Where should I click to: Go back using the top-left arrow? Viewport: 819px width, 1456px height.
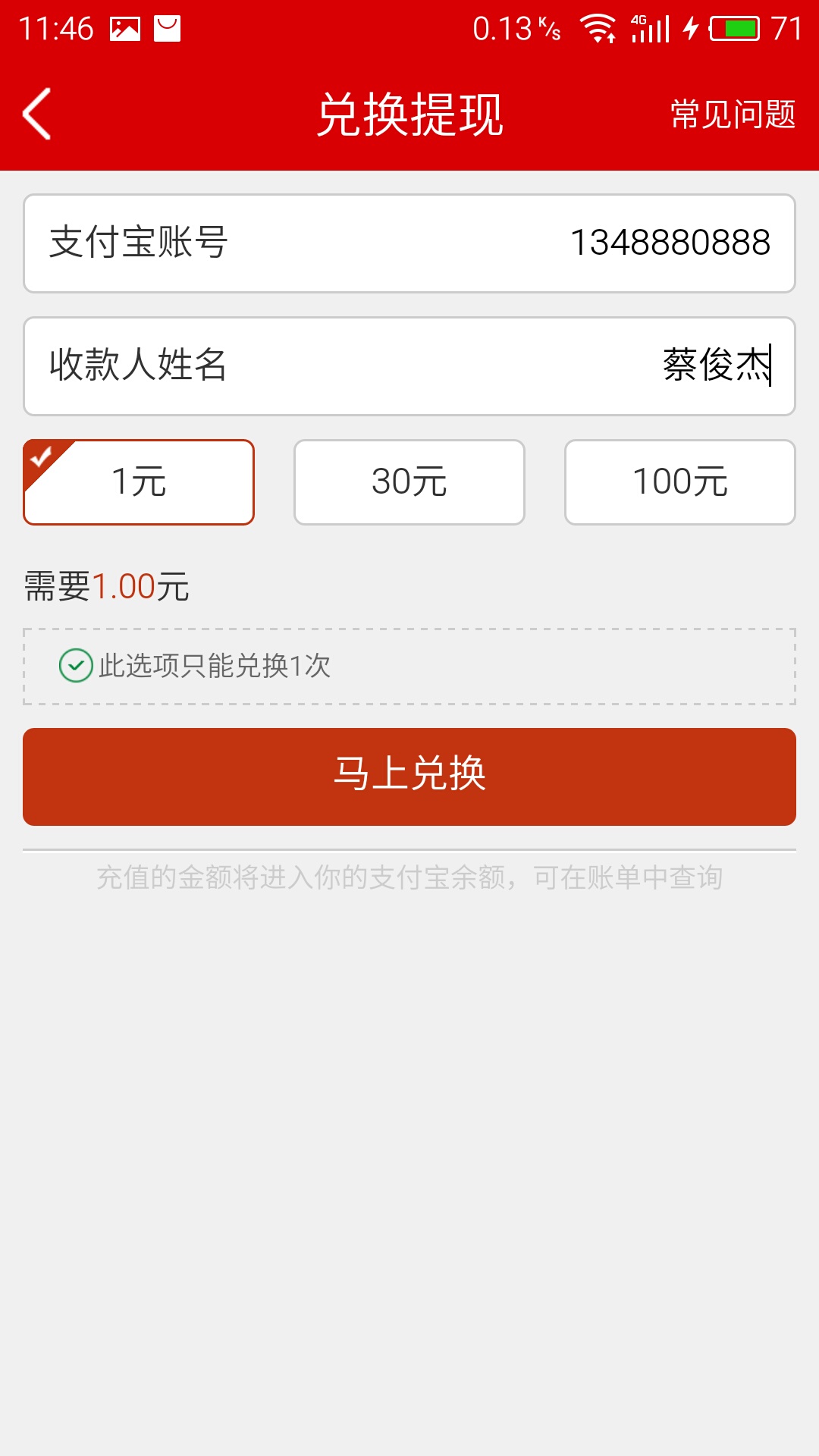(36, 114)
